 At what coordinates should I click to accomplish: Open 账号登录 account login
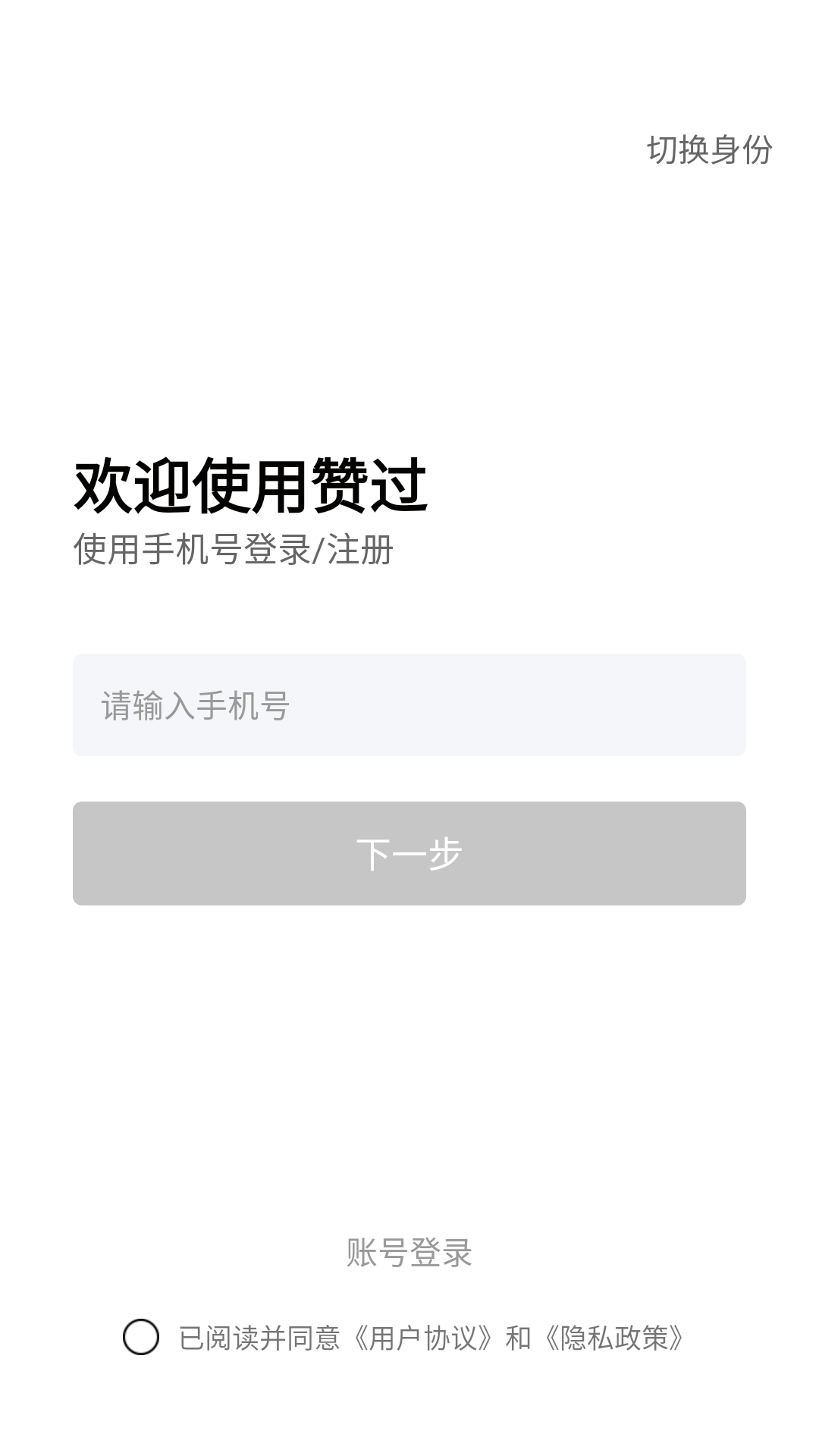point(409,1252)
